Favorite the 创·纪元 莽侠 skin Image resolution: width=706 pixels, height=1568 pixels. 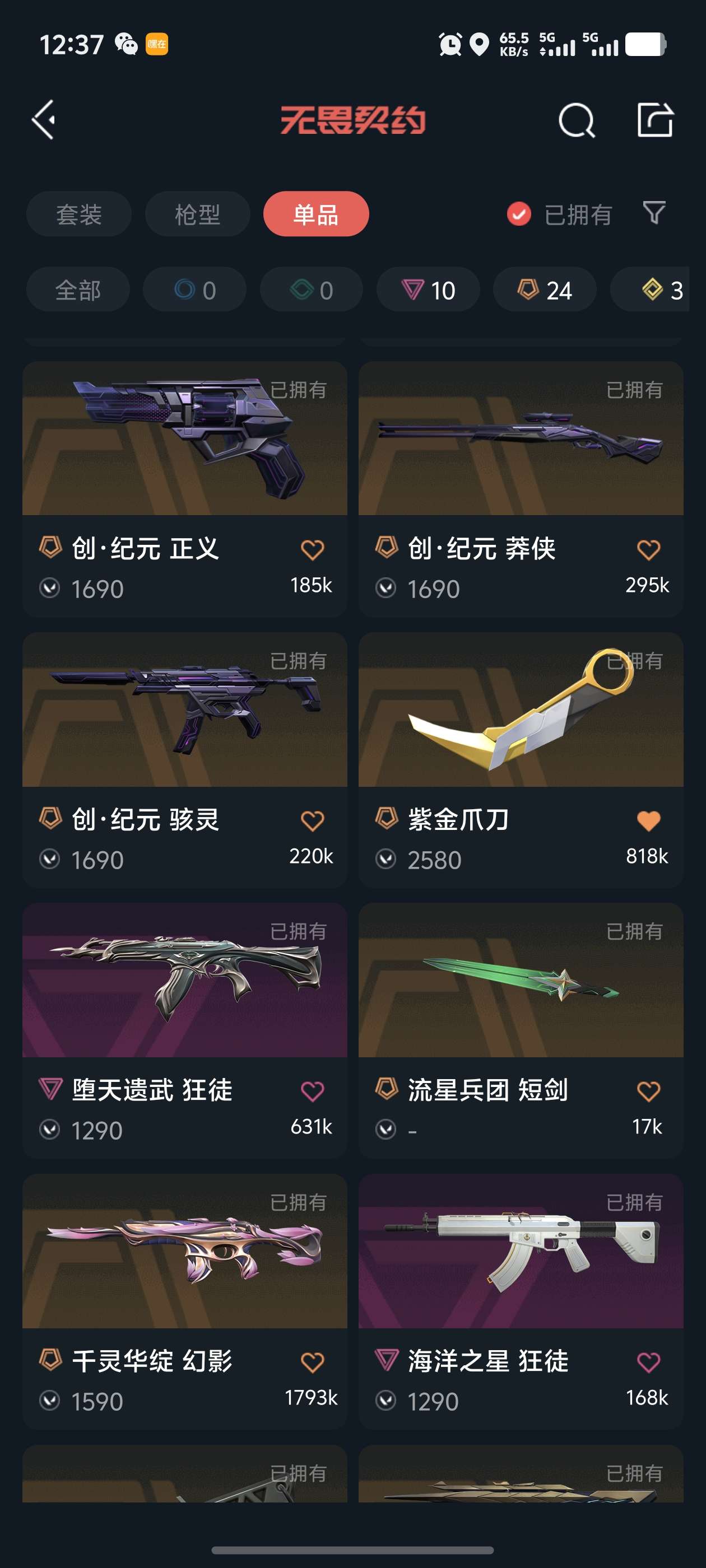pos(648,550)
